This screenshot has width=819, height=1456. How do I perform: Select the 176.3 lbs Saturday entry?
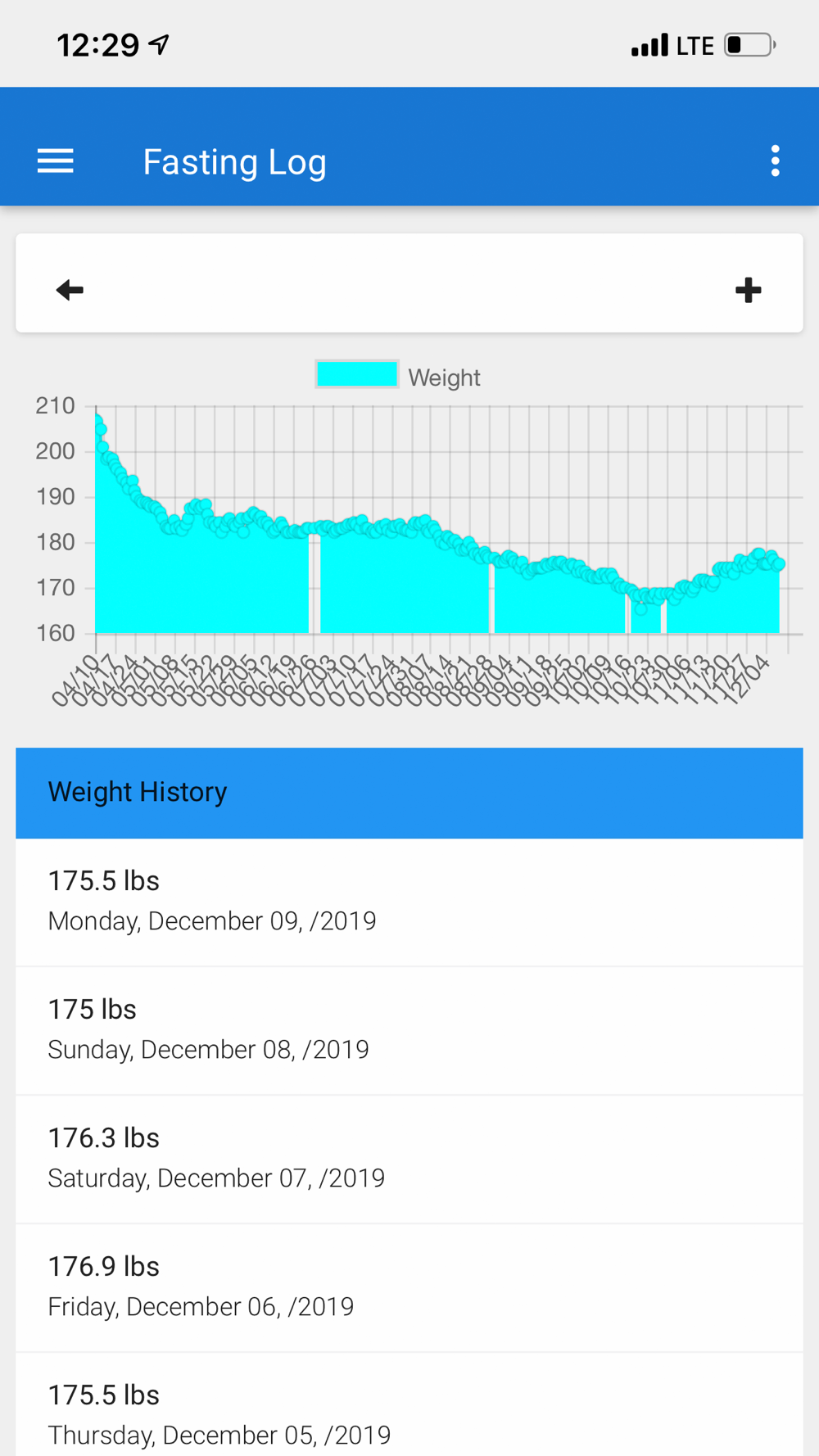coord(409,1158)
